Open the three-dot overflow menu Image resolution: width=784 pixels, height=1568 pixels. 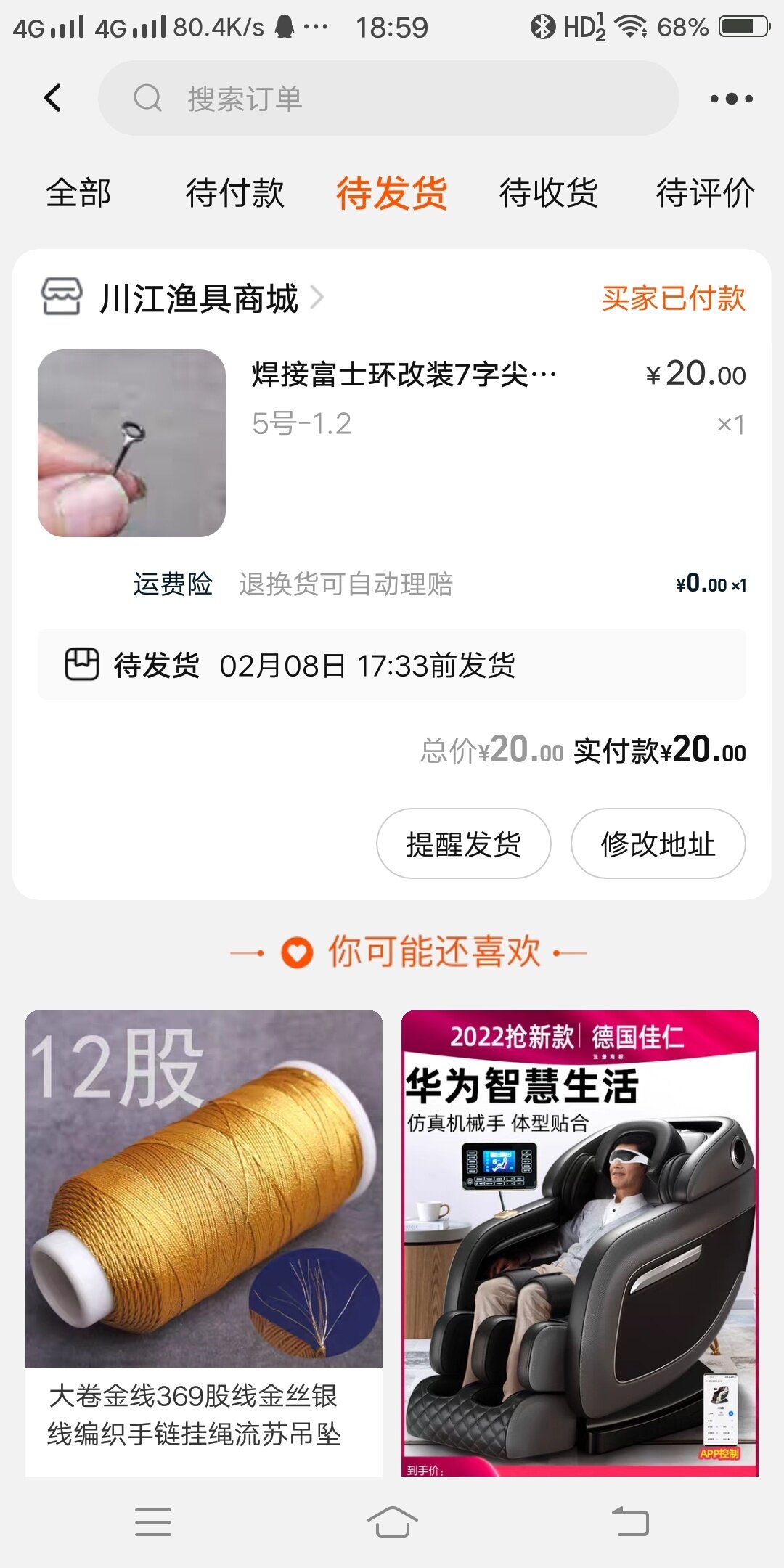point(731,98)
